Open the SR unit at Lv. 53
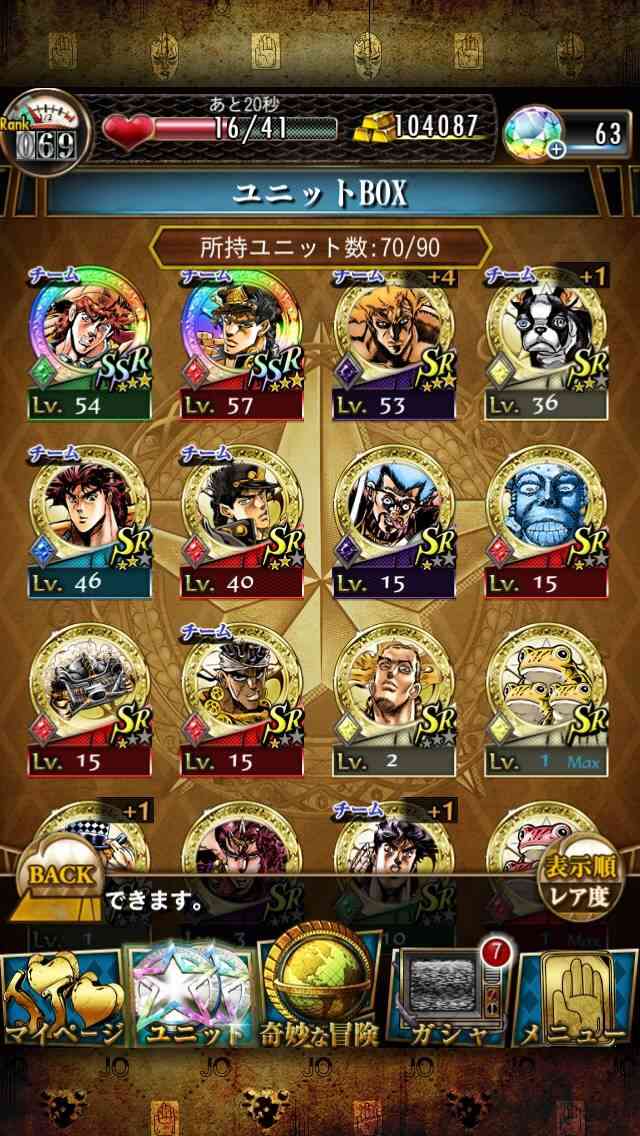The width and height of the screenshot is (640, 1136). [x=394, y=343]
